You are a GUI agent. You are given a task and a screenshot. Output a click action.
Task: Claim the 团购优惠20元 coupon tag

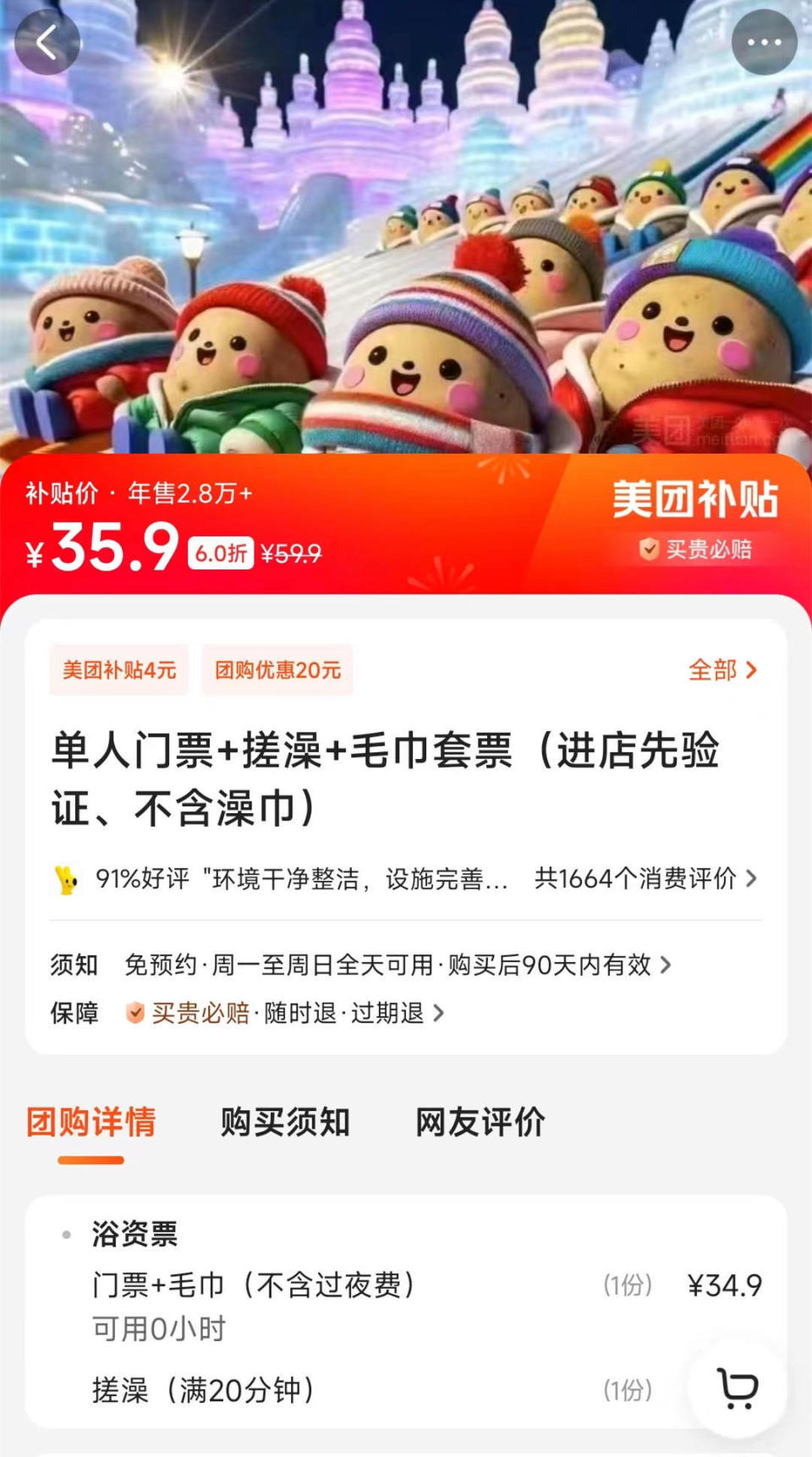click(x=277, y=670)
